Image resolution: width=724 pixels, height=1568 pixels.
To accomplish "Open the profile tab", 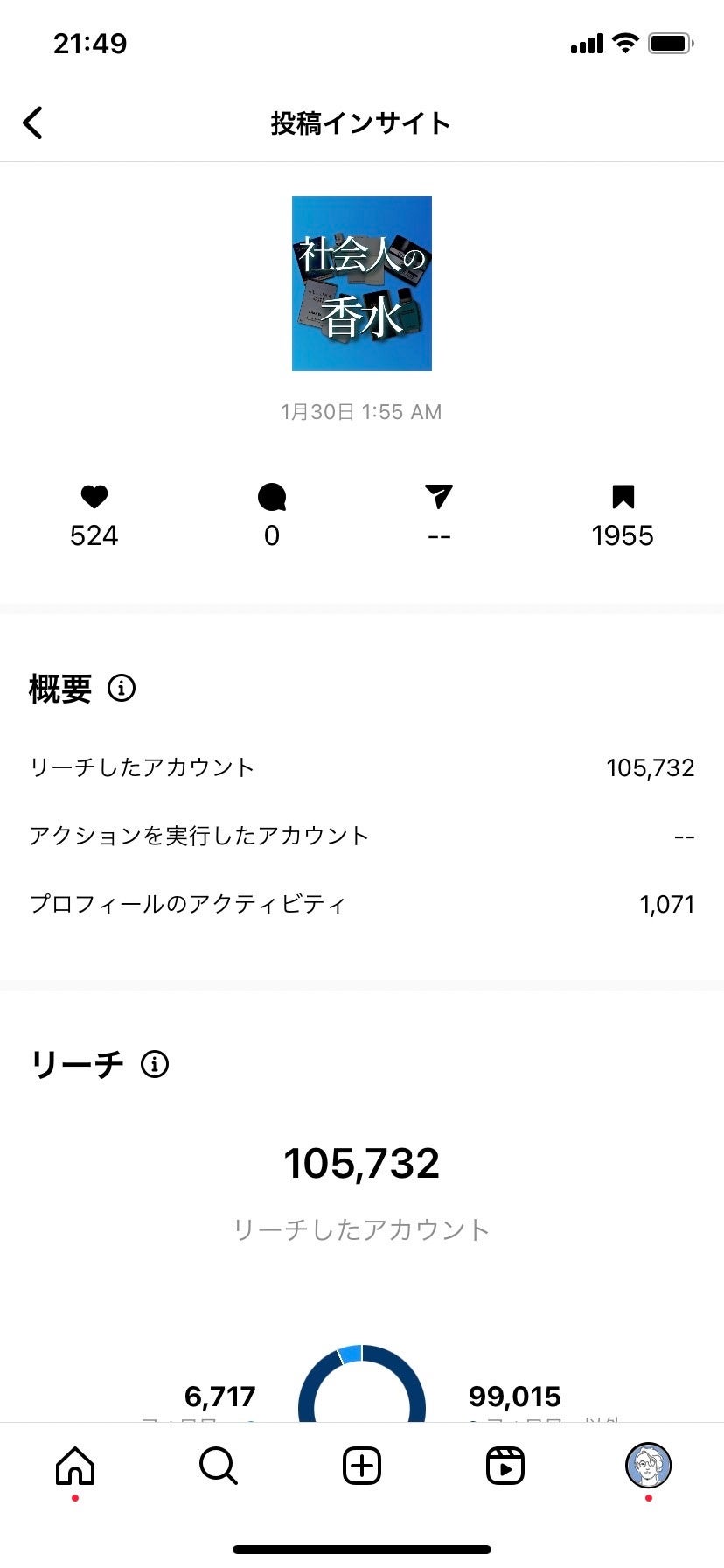I will coord(648,1466).
